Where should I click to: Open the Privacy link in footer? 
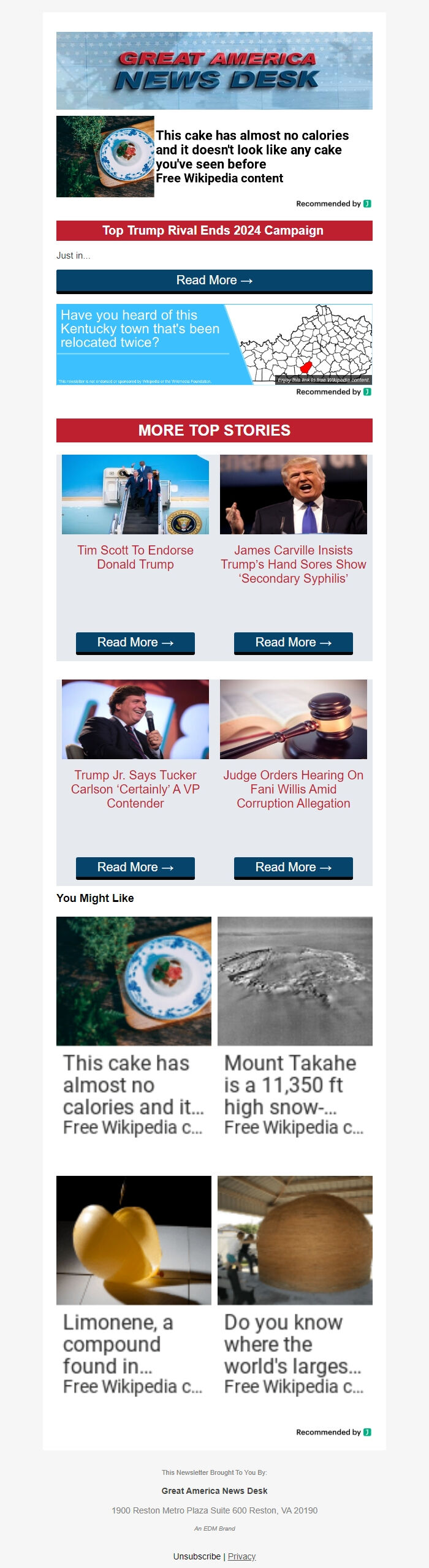click(x=241, y=1556)
